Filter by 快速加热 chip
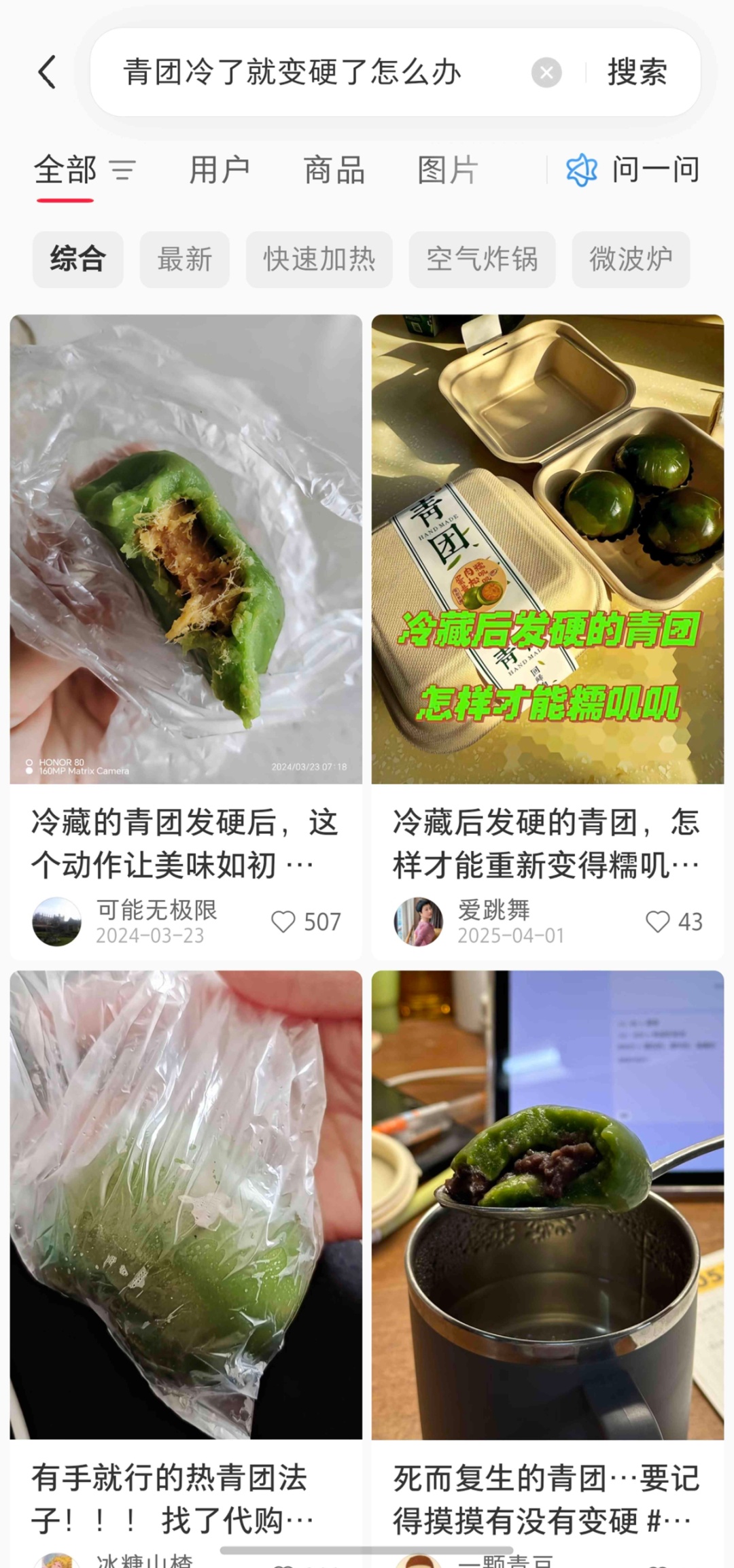The image size is (734, 1568). pyautogui.click(x=319, y=259)
